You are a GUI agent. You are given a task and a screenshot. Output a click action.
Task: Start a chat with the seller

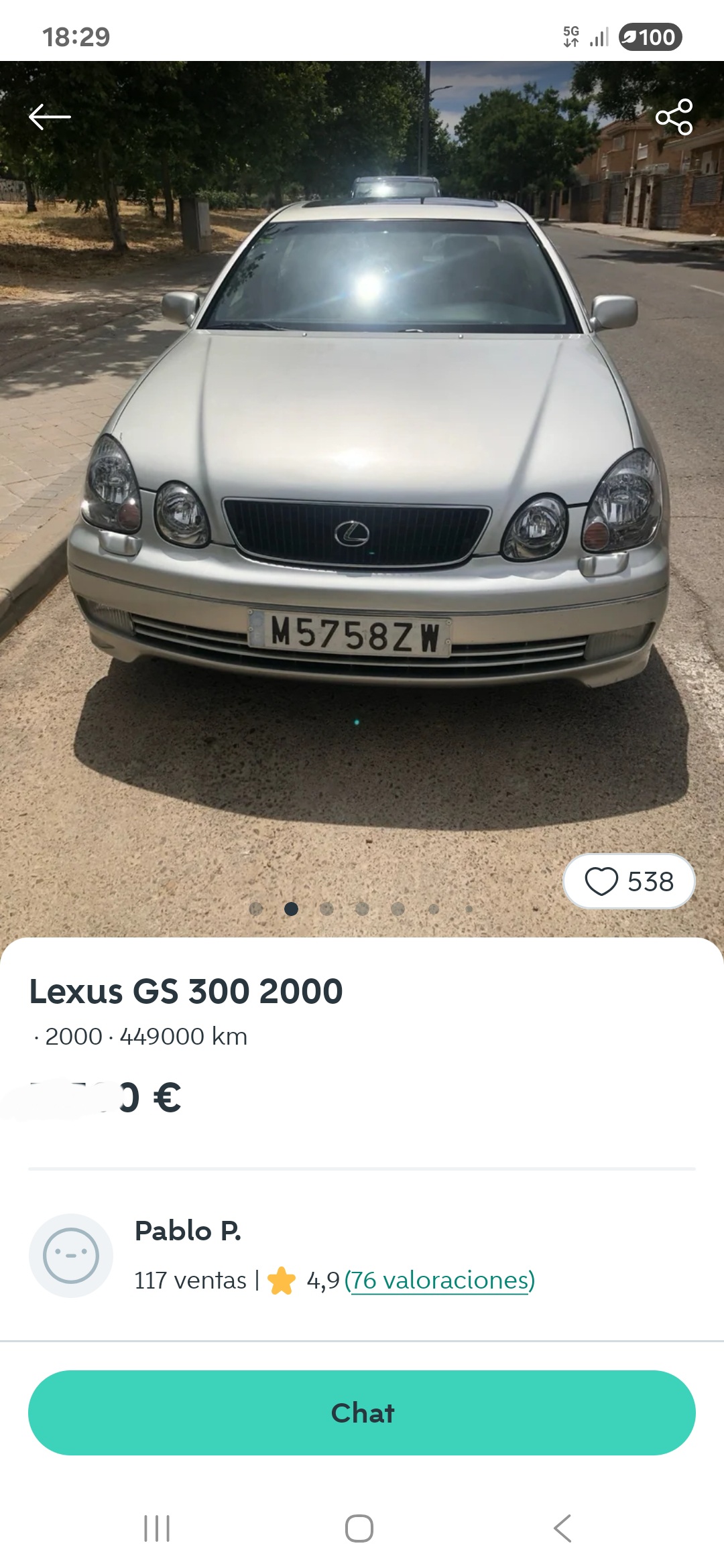(x=362, y=1413)
